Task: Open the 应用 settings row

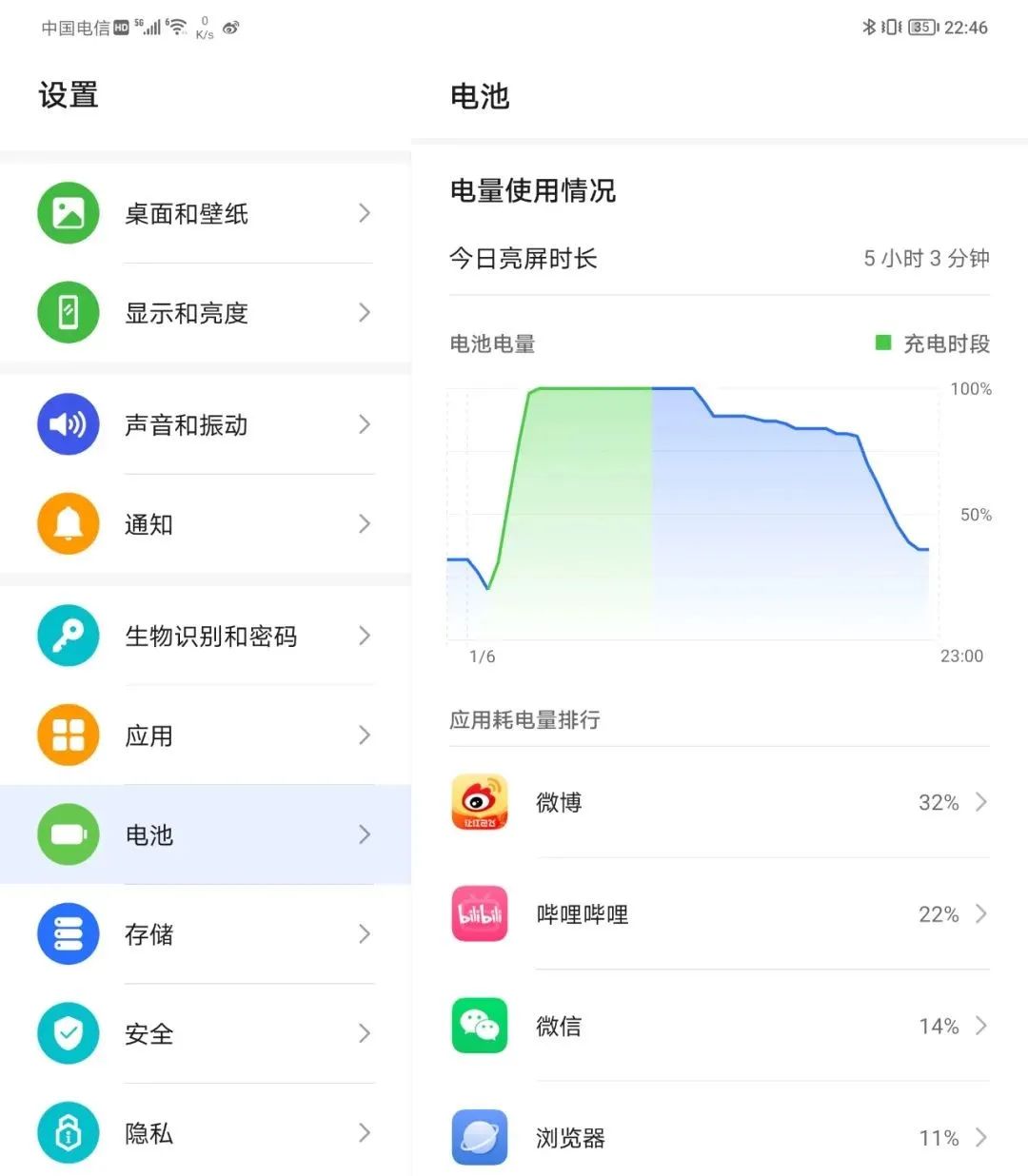Action: click(206, 735)
